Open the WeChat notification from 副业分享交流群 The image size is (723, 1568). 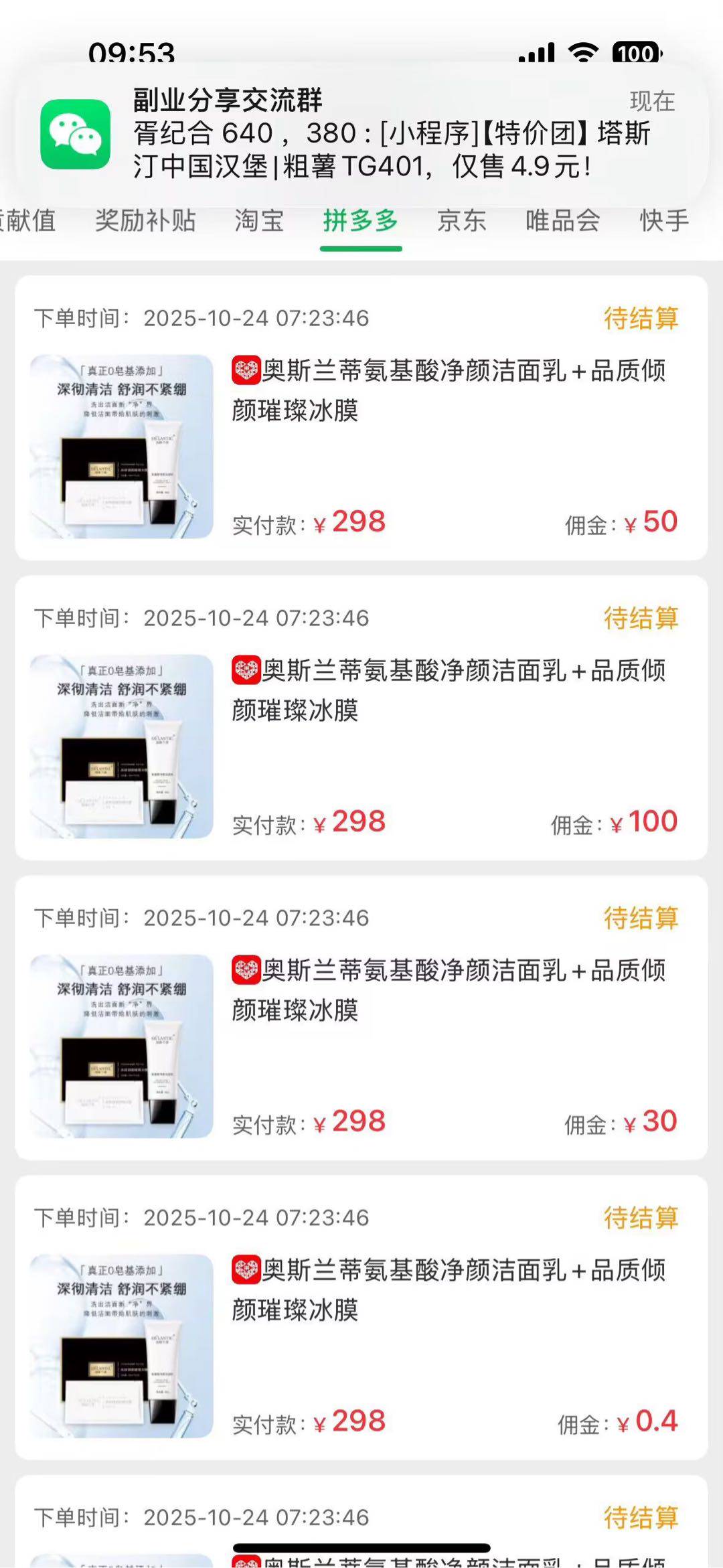click(361, 134)
